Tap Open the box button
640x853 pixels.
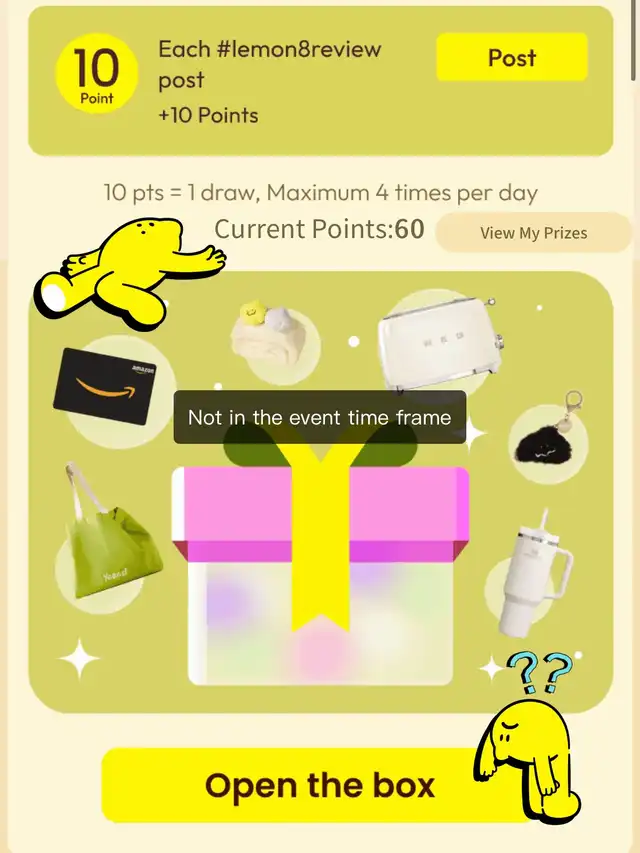[x=319, y=785]
